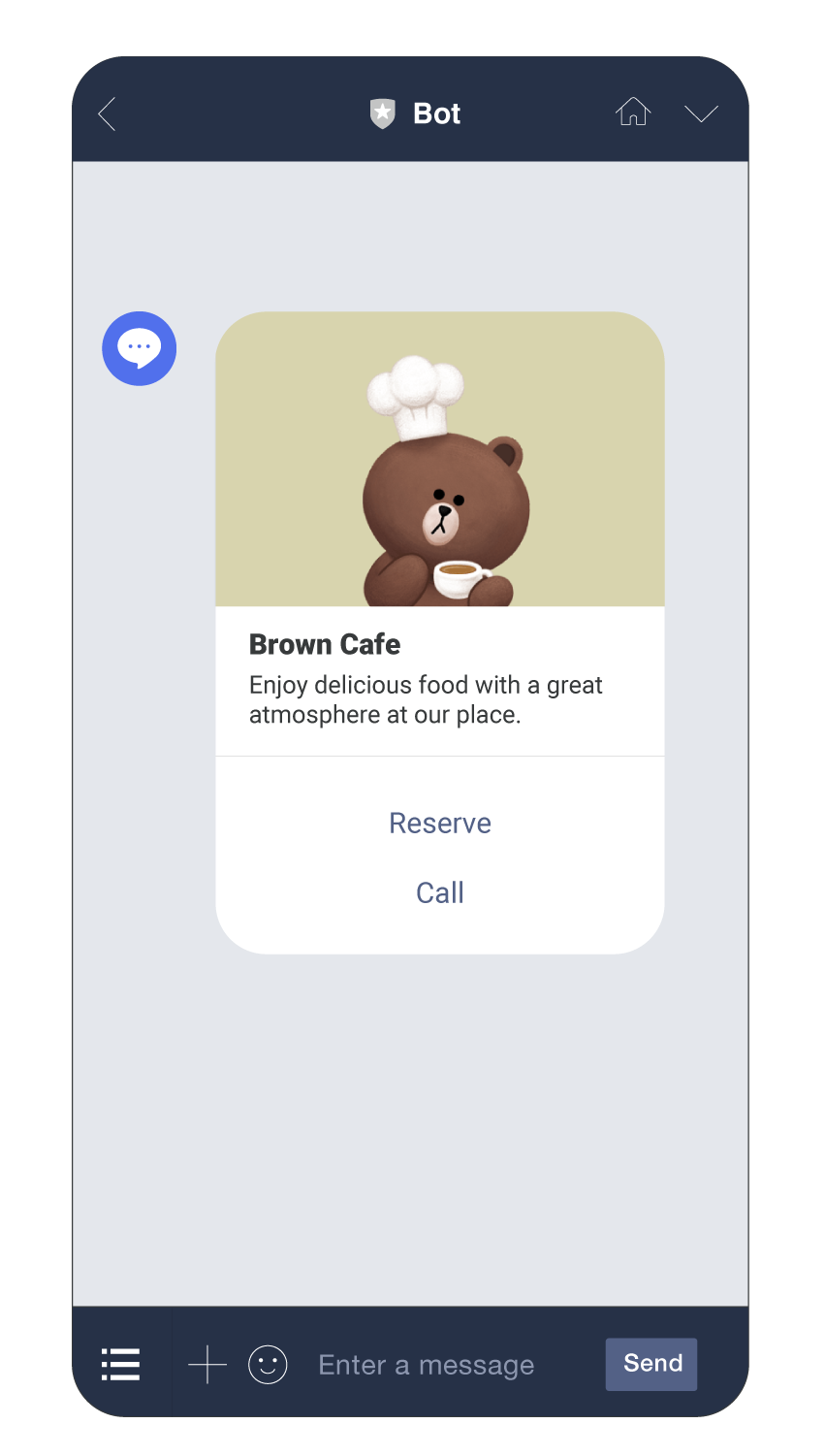
Task: Tap the Reserve button on Brown Cafe card
Action: pos(440,823)
